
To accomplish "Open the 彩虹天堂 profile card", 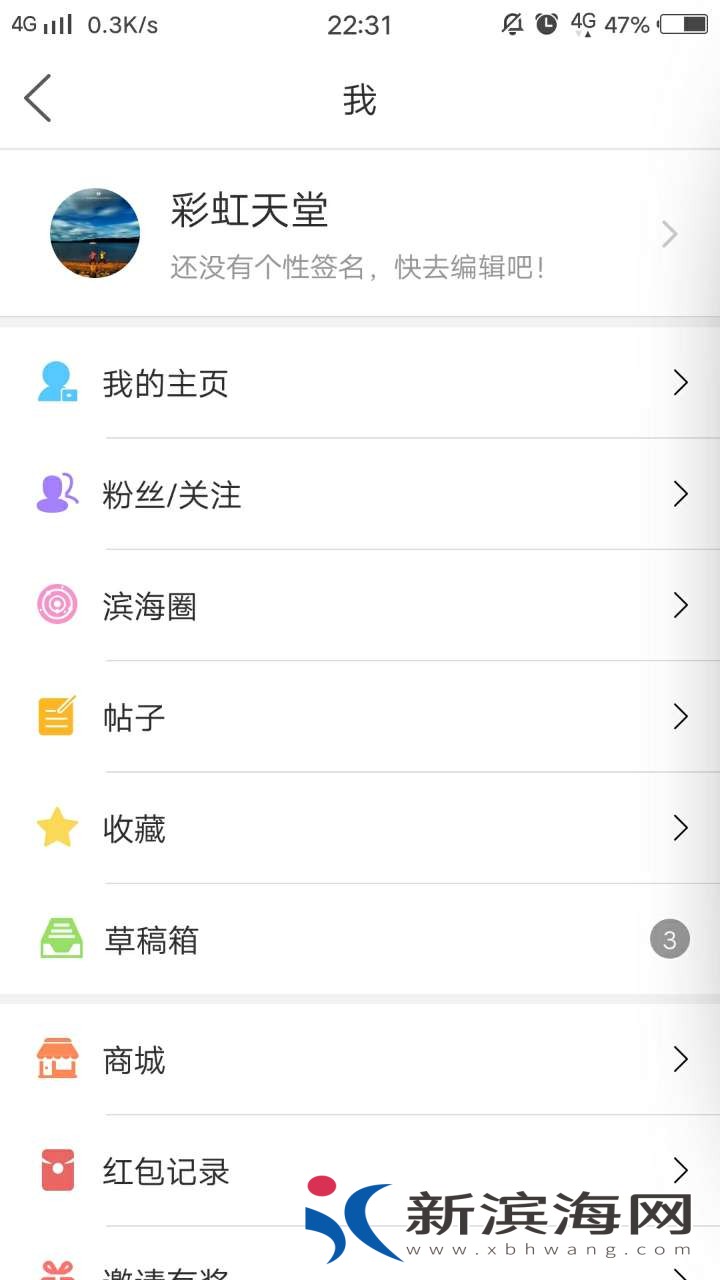I will coord(360,234).
